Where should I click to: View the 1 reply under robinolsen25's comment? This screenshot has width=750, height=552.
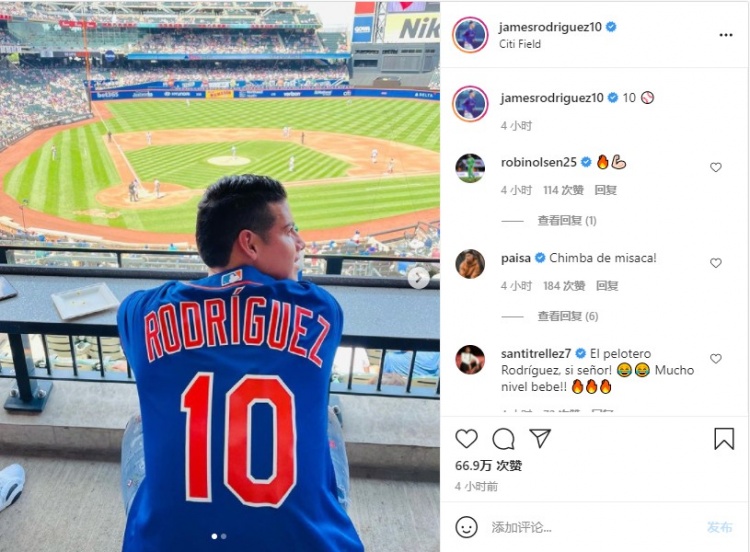pyautogui.click(x=566, y=220)
